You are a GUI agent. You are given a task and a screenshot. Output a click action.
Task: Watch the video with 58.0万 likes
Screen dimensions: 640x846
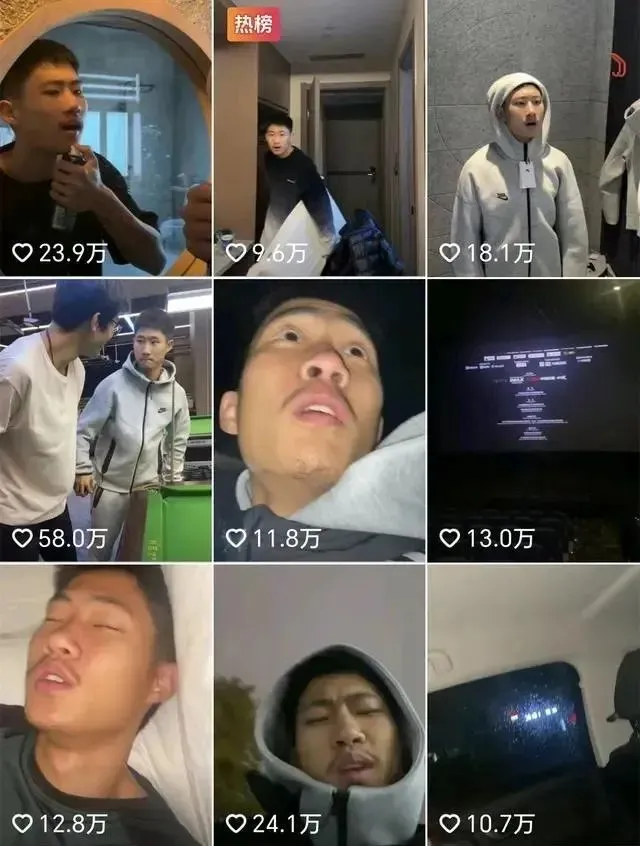(x=105, y=420)
